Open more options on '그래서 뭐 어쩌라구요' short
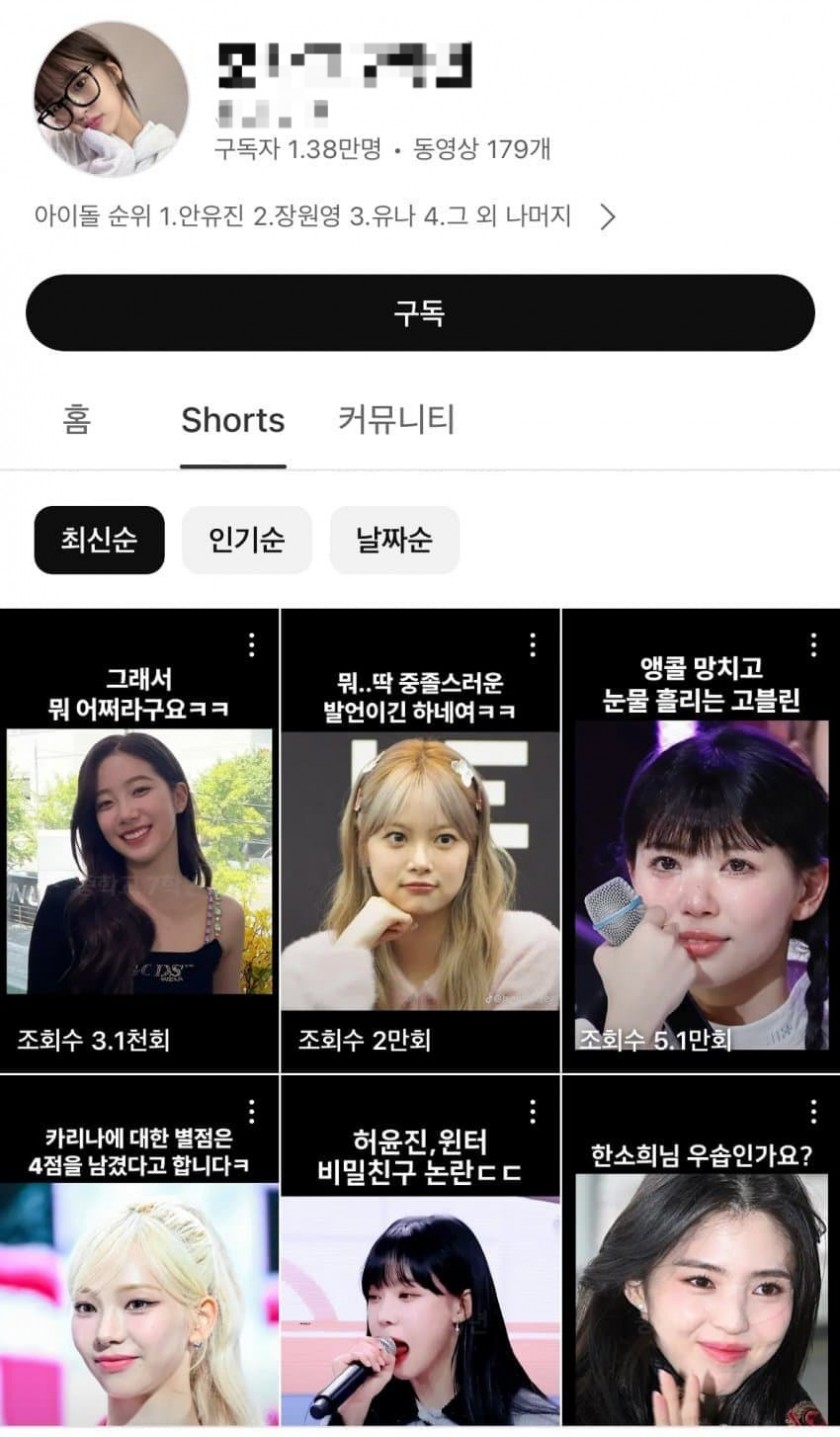The height and width of the screenshot is (1437, 840). pos(252,645)
